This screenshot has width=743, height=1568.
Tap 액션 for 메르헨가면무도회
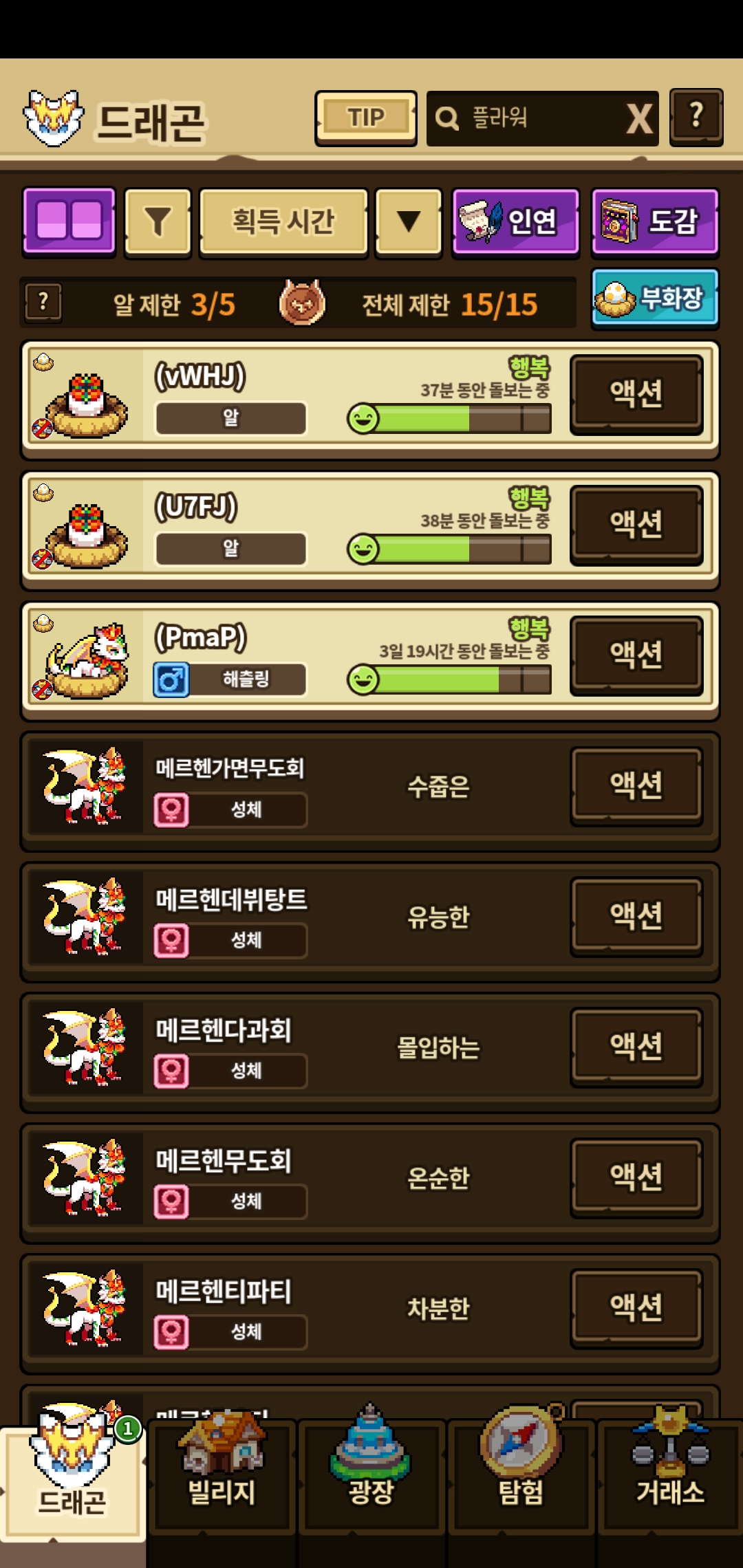pos(636,786)
